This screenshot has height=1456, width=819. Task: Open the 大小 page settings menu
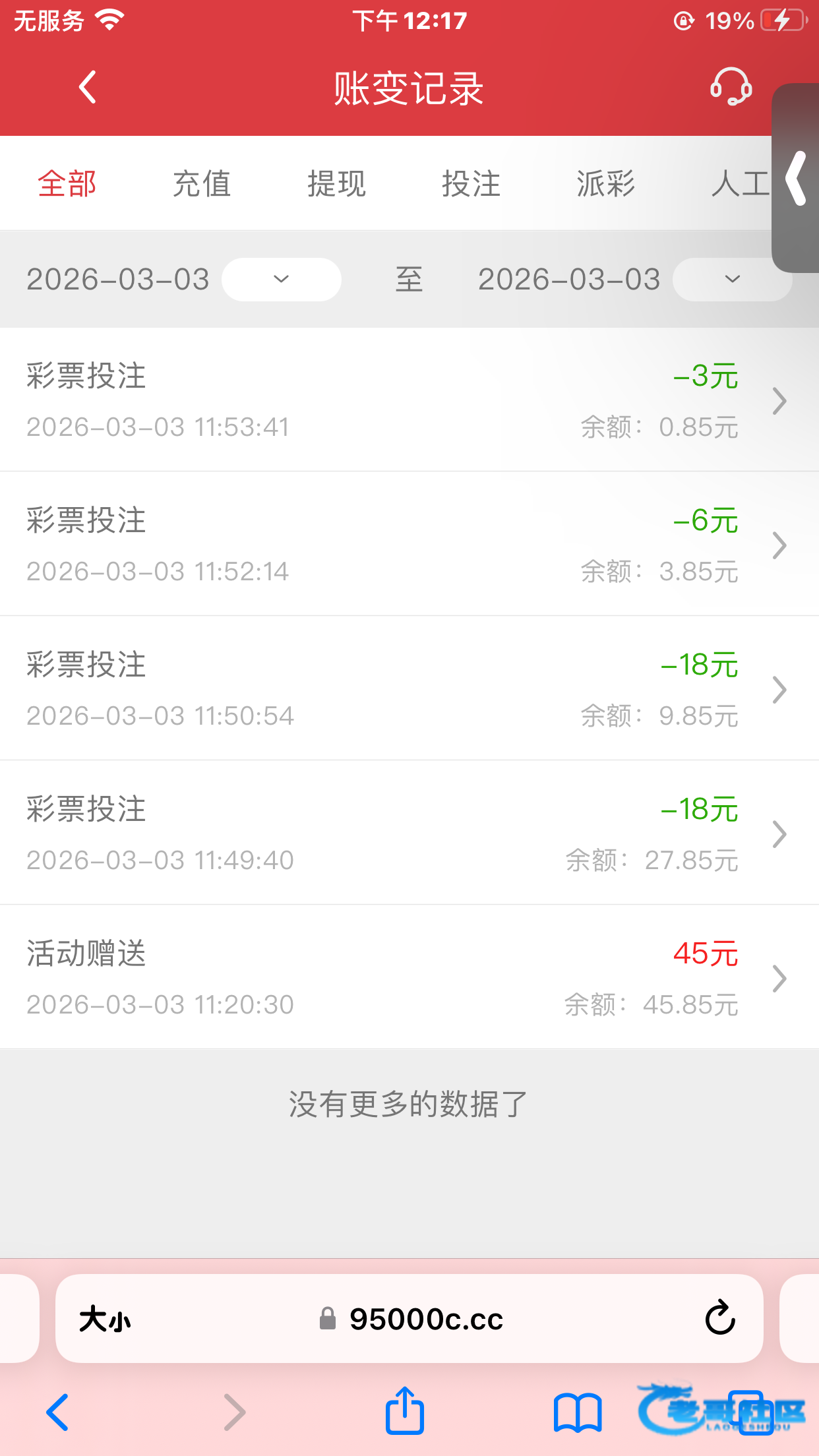[105, 1319]
